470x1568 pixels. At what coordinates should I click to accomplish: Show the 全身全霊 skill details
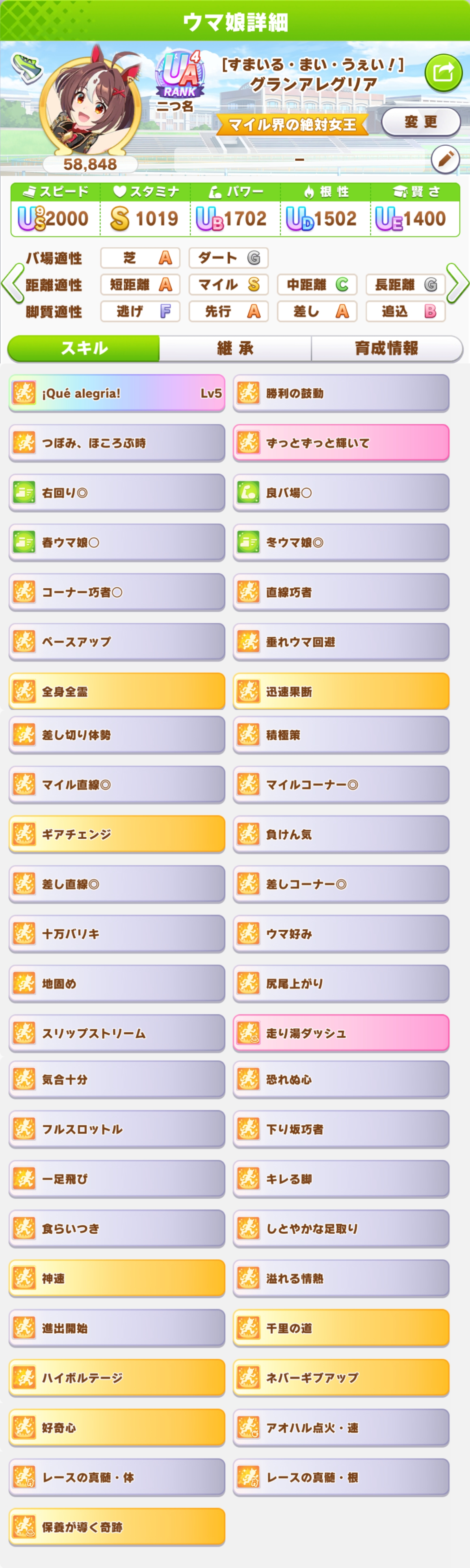coord(117,691)
